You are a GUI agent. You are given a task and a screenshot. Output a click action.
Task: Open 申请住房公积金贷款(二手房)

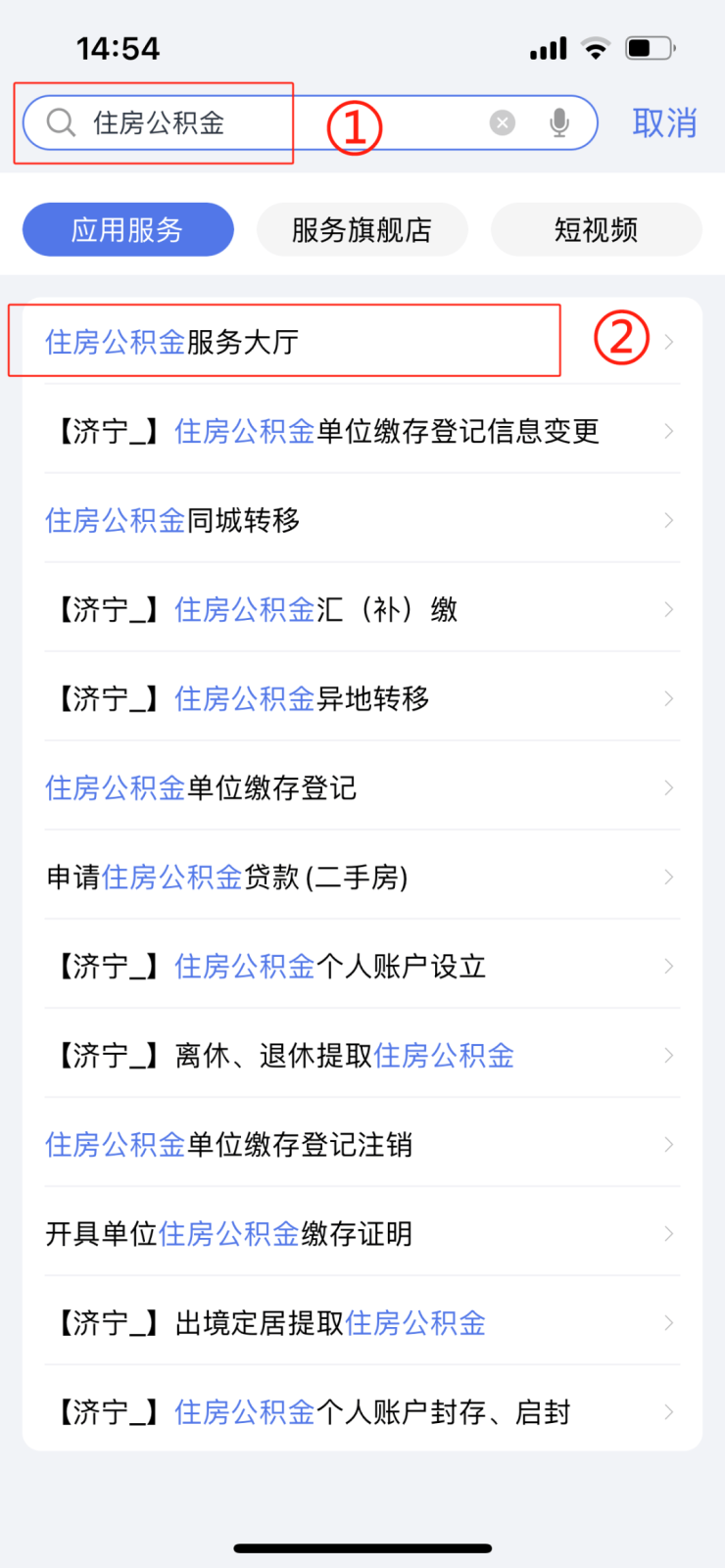pyautogui.click(x=294, y=877)
